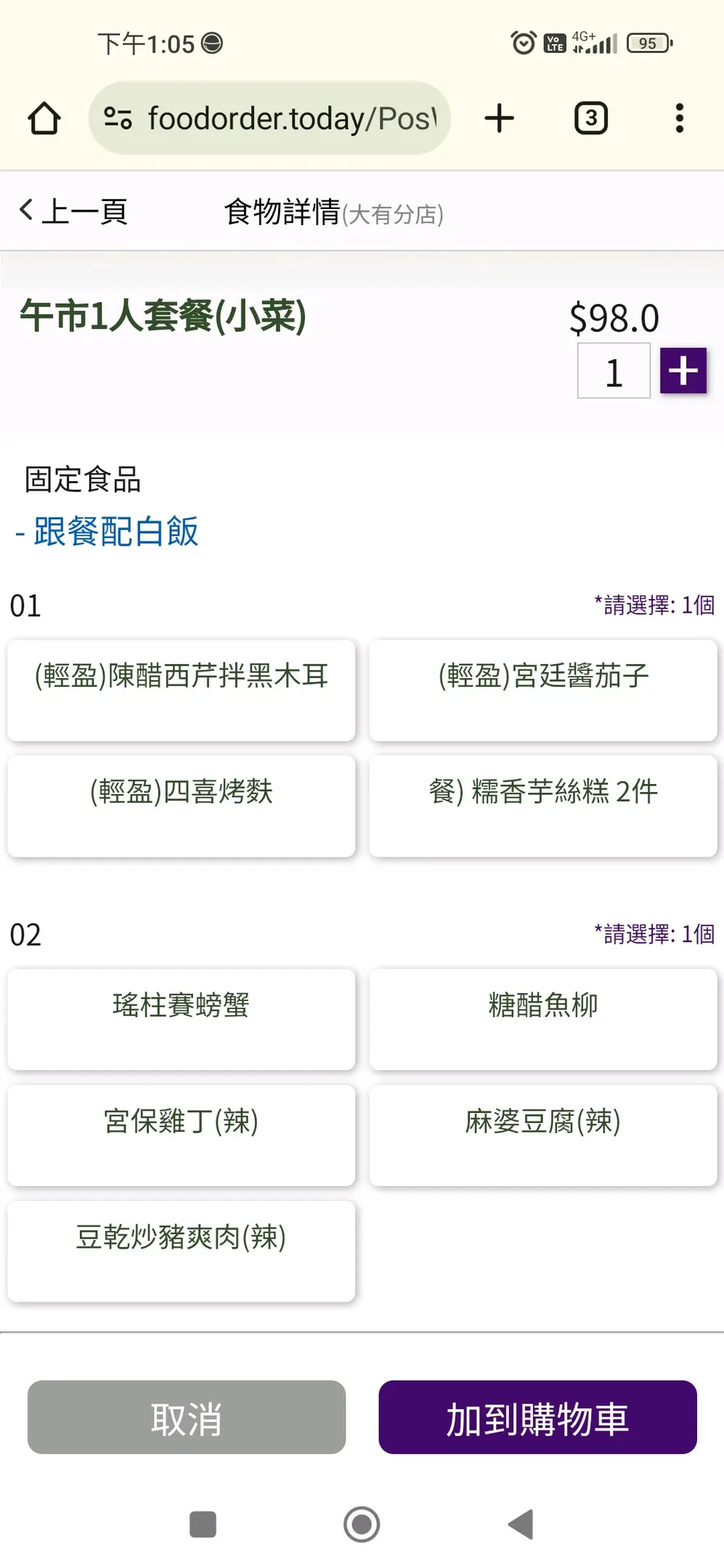Tap the system back triangle
The width and height of the screenshot is (724, 1568).
(x=521, y=1524)
